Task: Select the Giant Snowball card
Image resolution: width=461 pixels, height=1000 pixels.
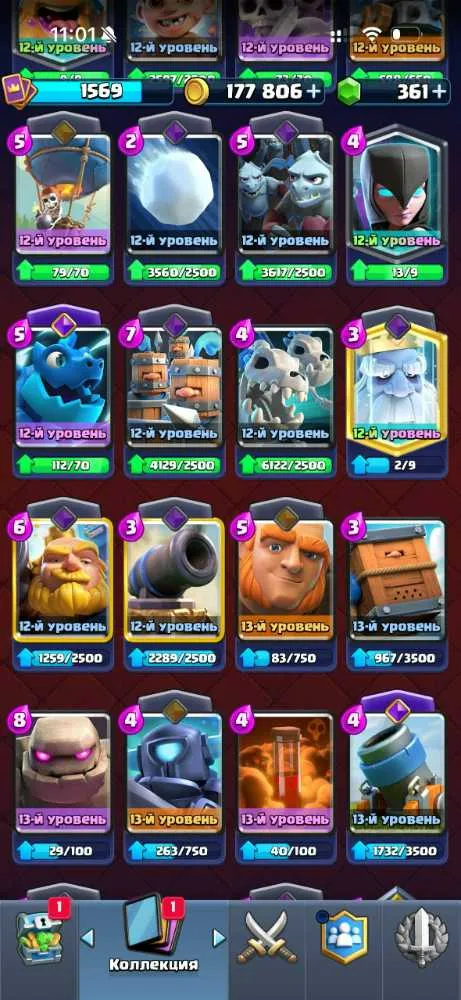Action: [x=174, y=198]
